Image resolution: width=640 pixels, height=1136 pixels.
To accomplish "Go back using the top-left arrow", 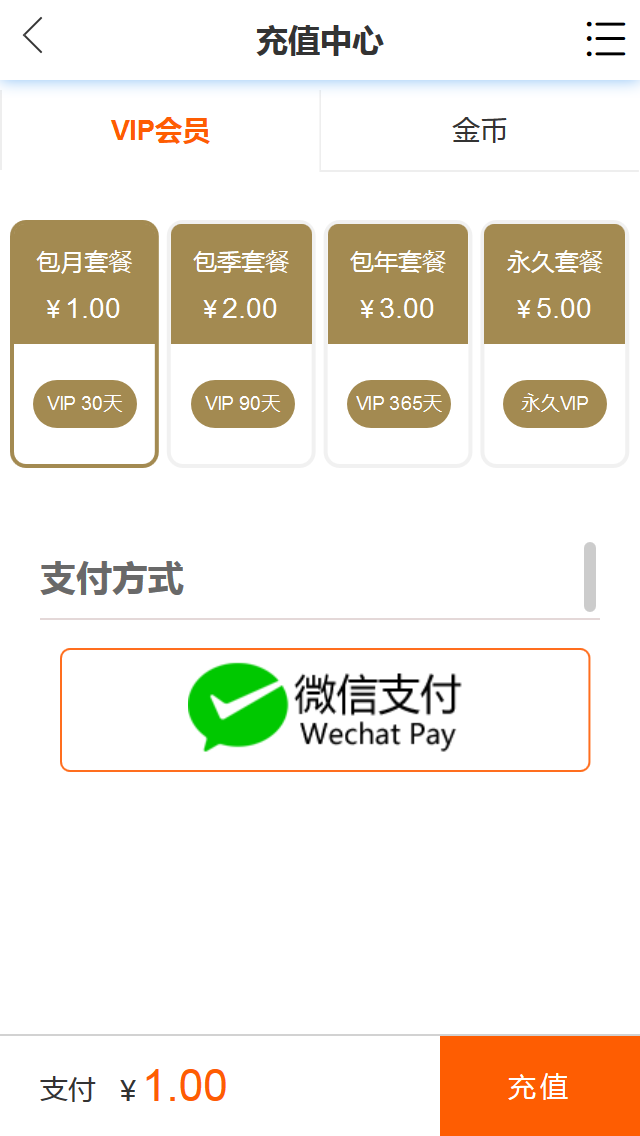I will click(x=34, y=36).
